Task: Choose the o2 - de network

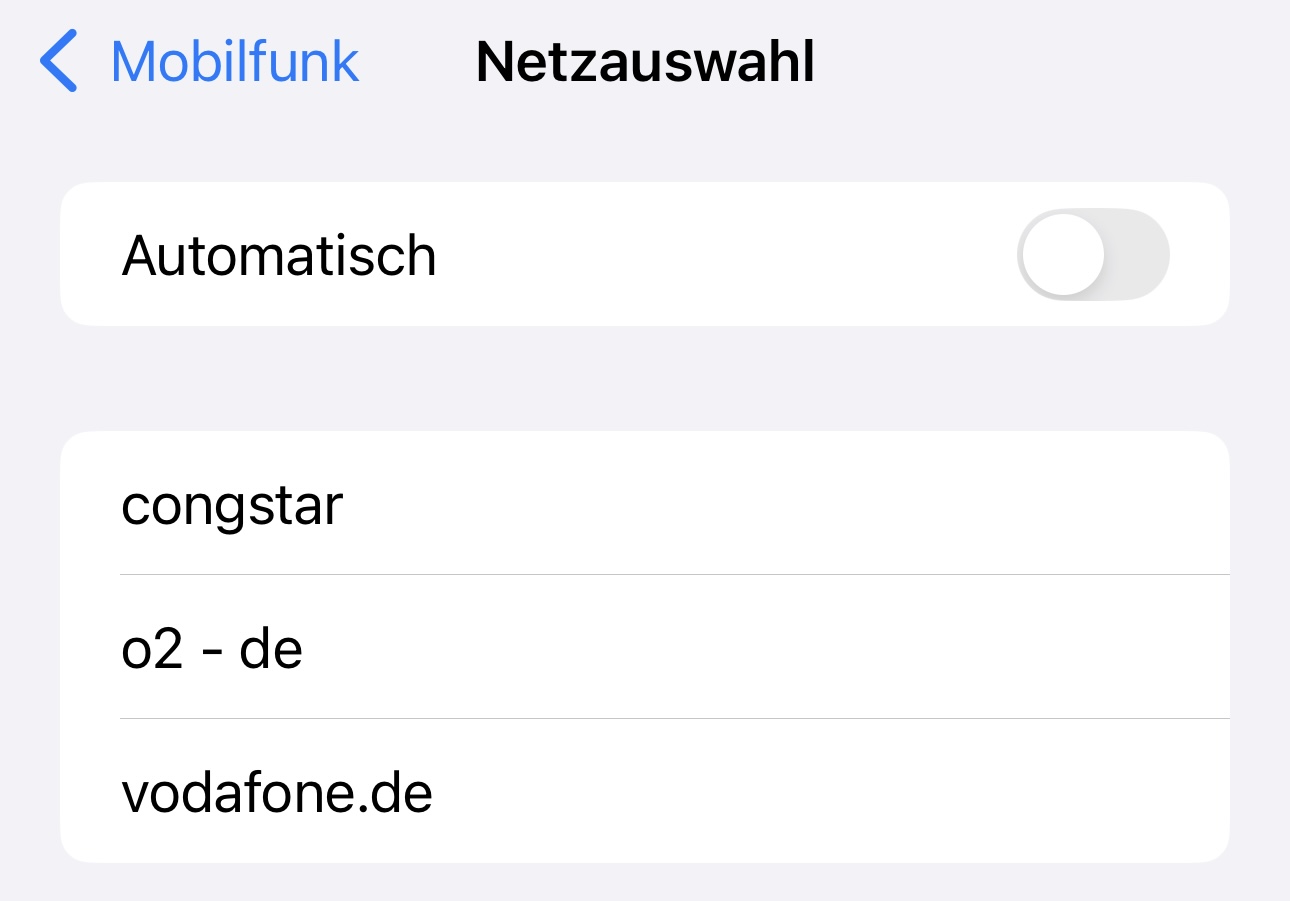Action: (644, 648)
